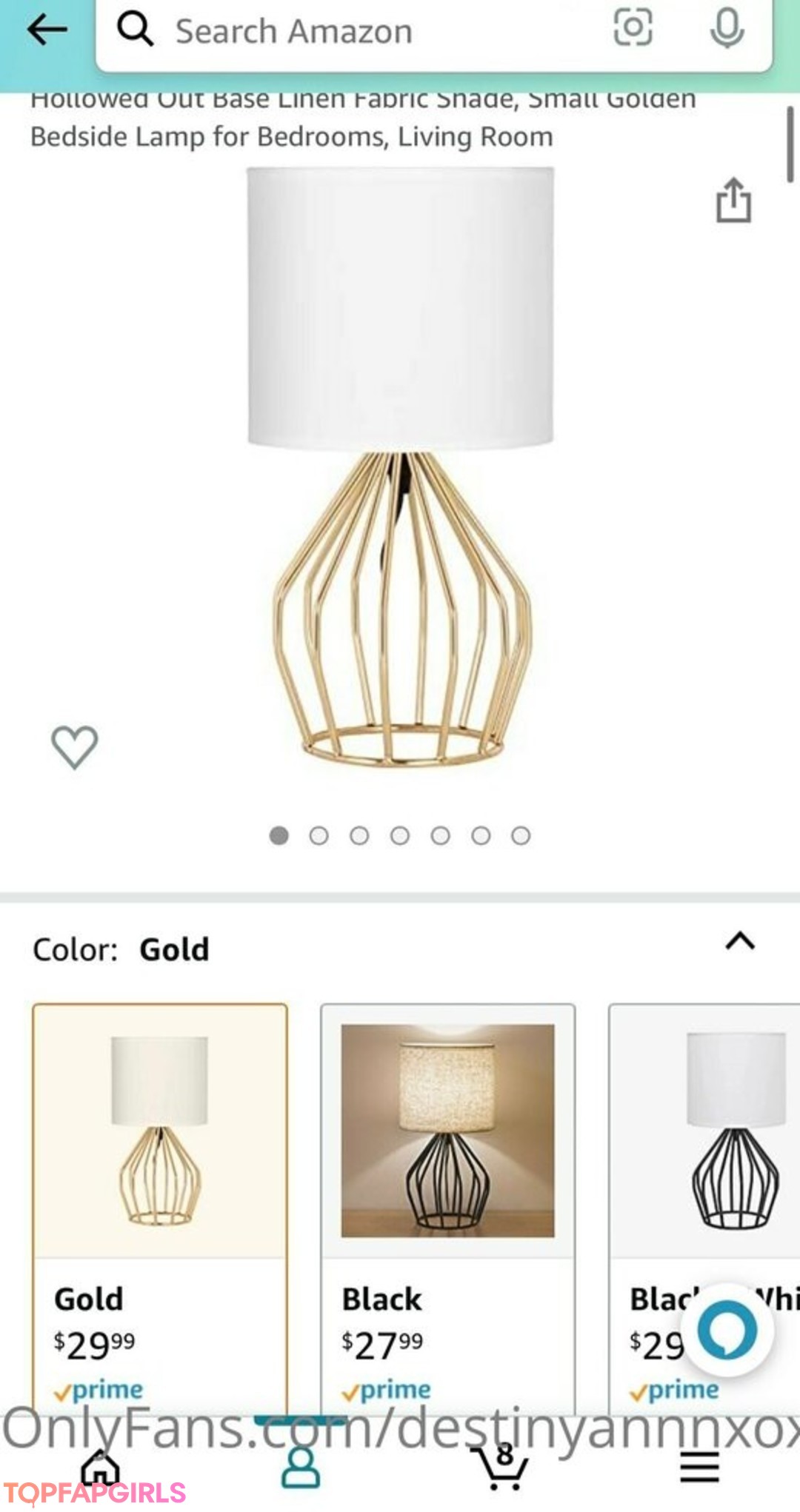Image resolution: width=800 pixels, height=1512 pixels.
Task: Start voice search with microphone
Action: point(727,28)
